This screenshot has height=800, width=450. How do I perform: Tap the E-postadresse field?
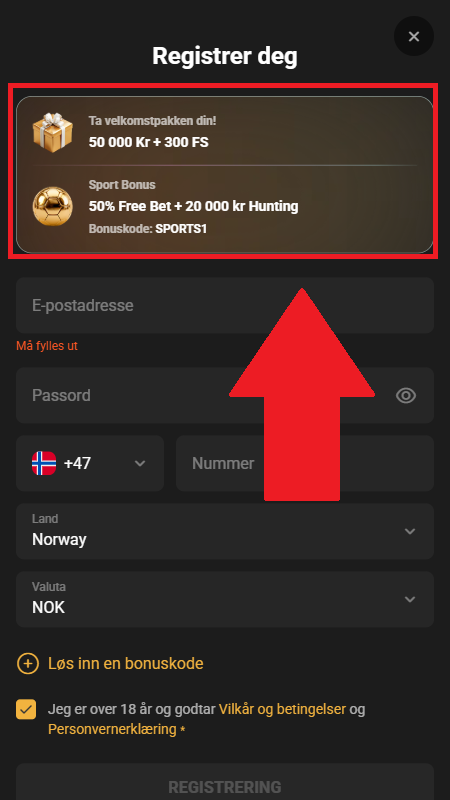225,305
